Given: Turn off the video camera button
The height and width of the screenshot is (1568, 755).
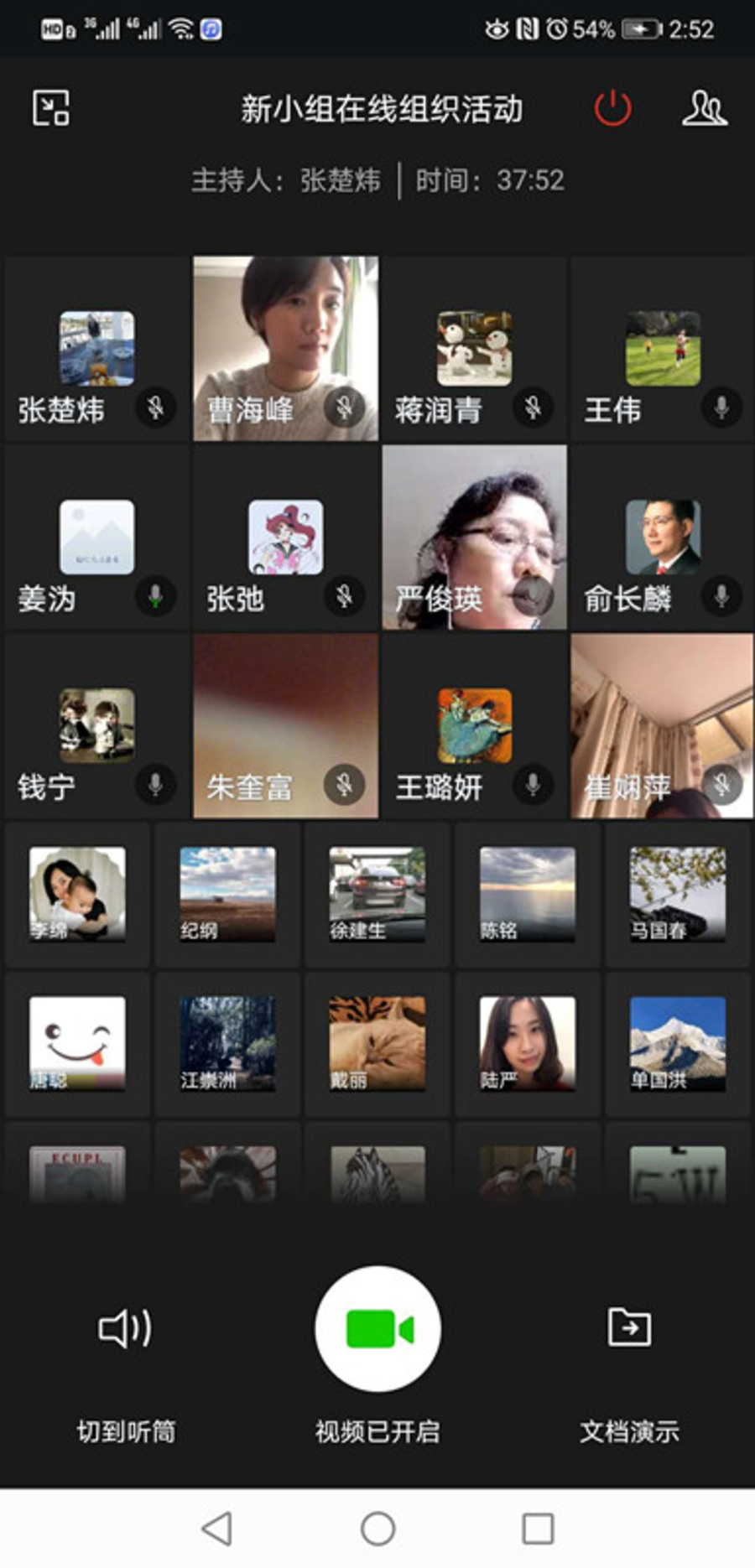Looking at the screenshot, I should click(x=377, y=1329).
